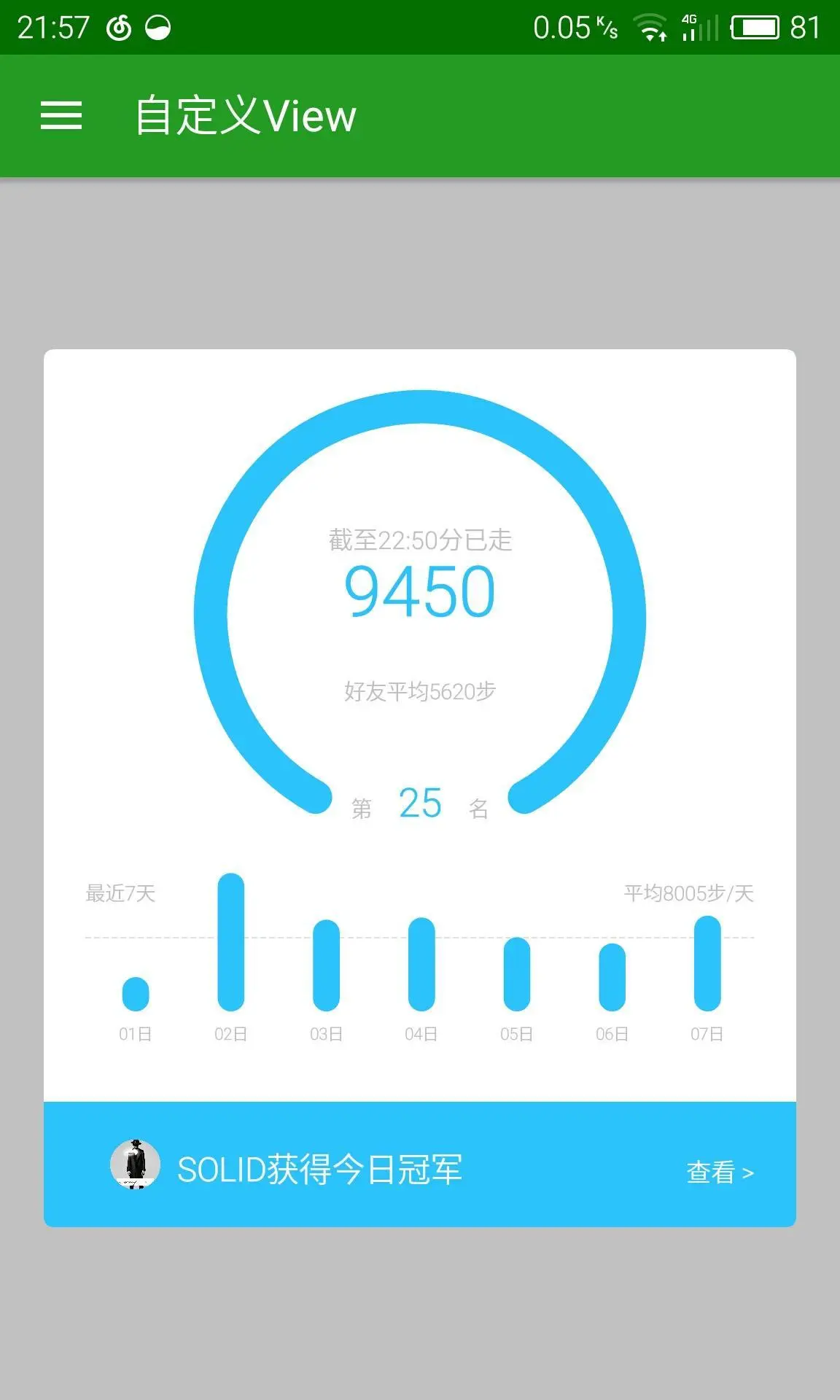Viewport: 840px width, 1400px height.
Task: Open SOLID's avatar in the champion banner
Action: (x=135, y=1164)
